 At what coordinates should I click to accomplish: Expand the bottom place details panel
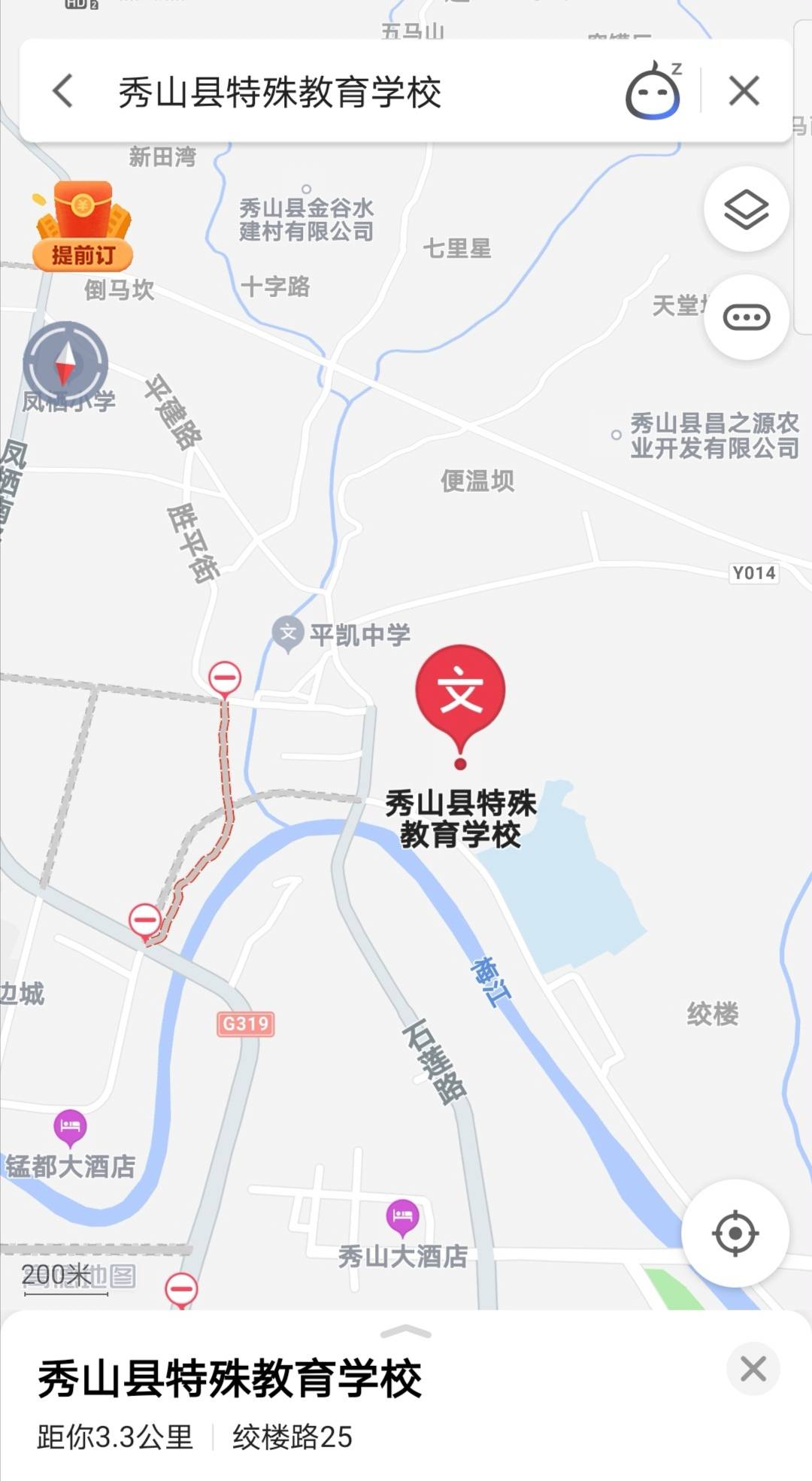406,1333
